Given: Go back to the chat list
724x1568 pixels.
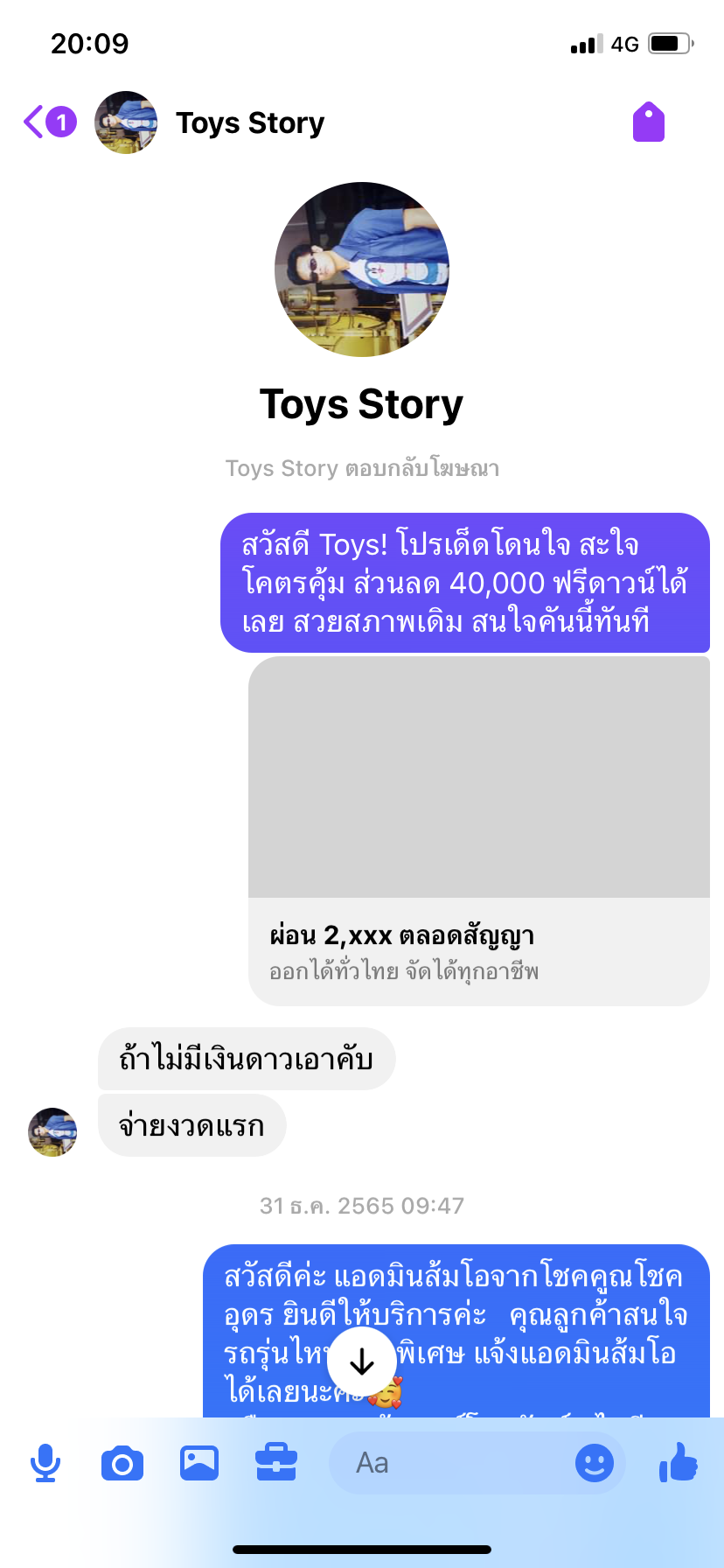Looking at the screenshot, I should [x=35, y=122].
